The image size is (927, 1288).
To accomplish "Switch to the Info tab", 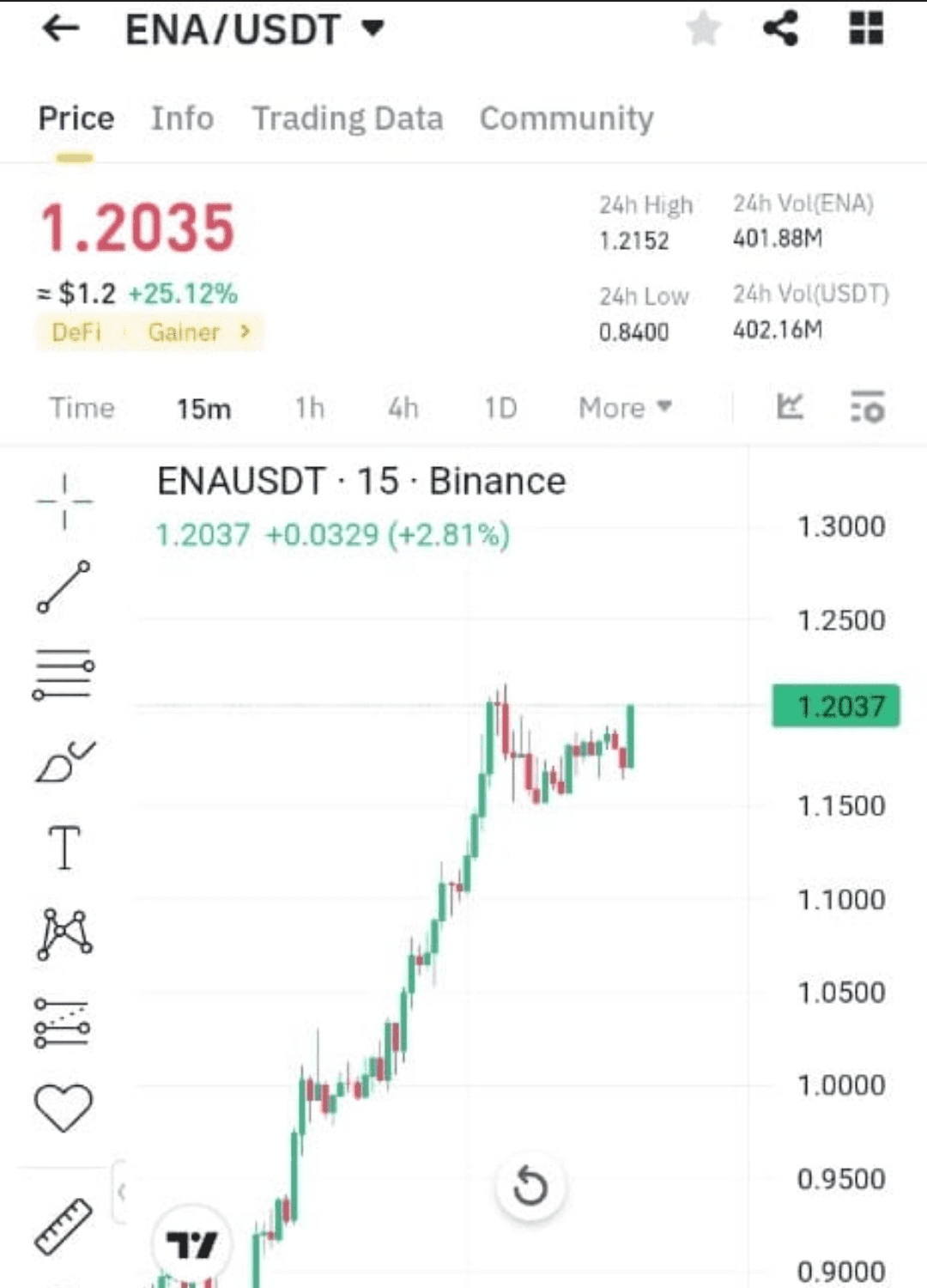I will click(182, 118).
